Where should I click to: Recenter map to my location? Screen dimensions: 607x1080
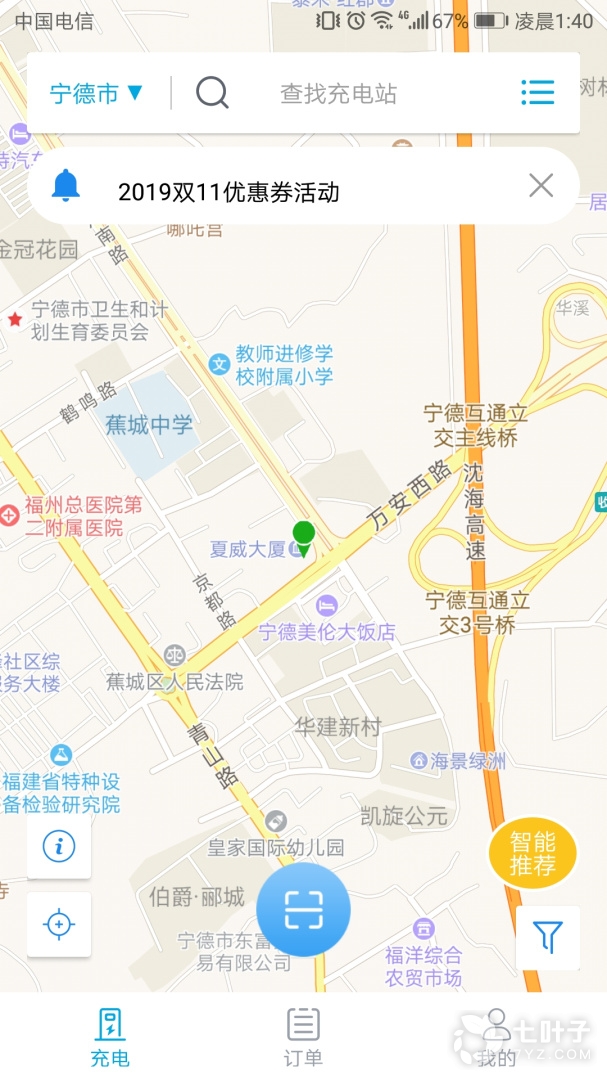click(59, 924)
